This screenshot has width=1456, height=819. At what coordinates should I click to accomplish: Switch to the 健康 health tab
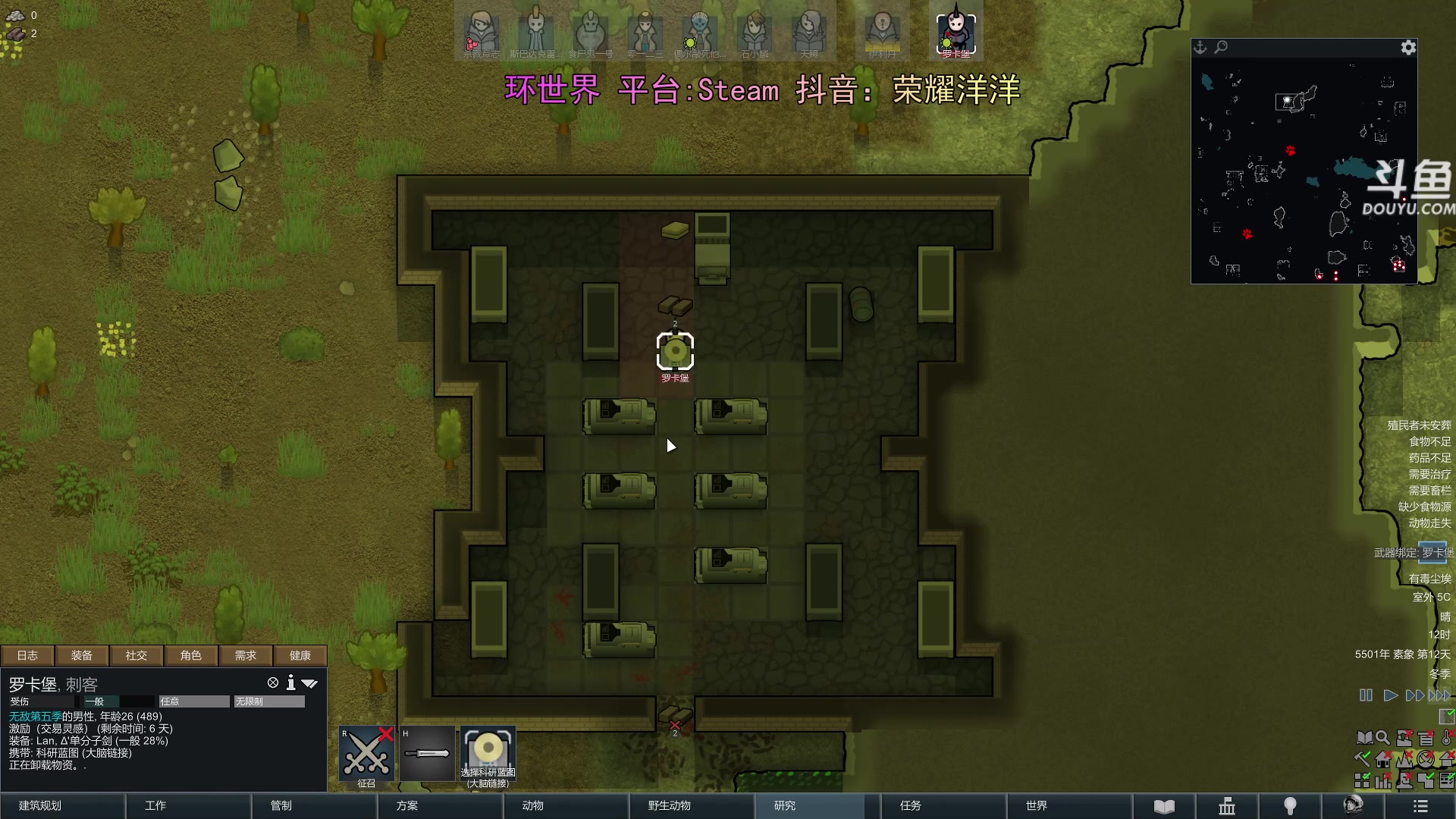click(300, 655)
